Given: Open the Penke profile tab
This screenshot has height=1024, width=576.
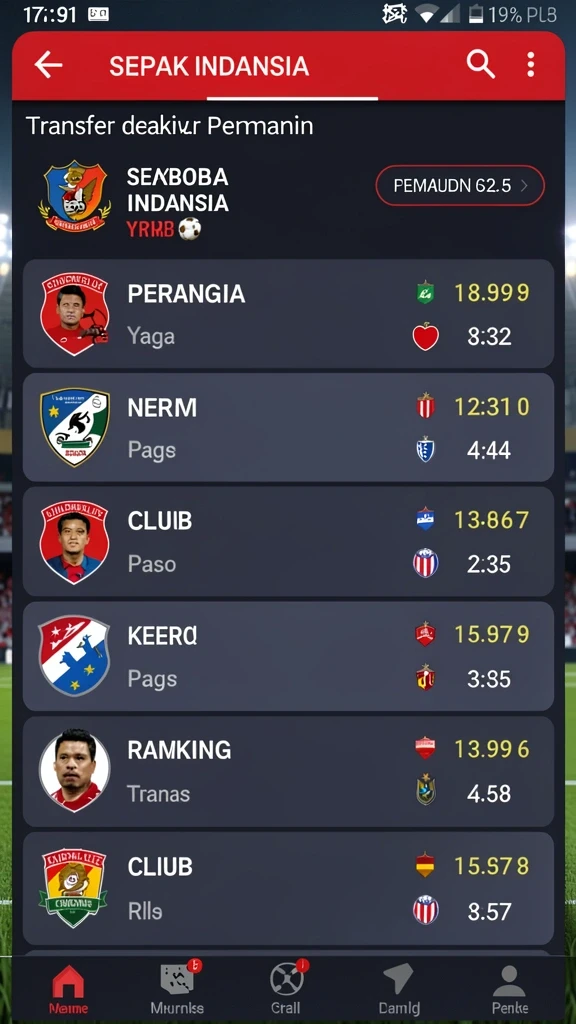Looking at the screenshot, I should tap(509, 989).
